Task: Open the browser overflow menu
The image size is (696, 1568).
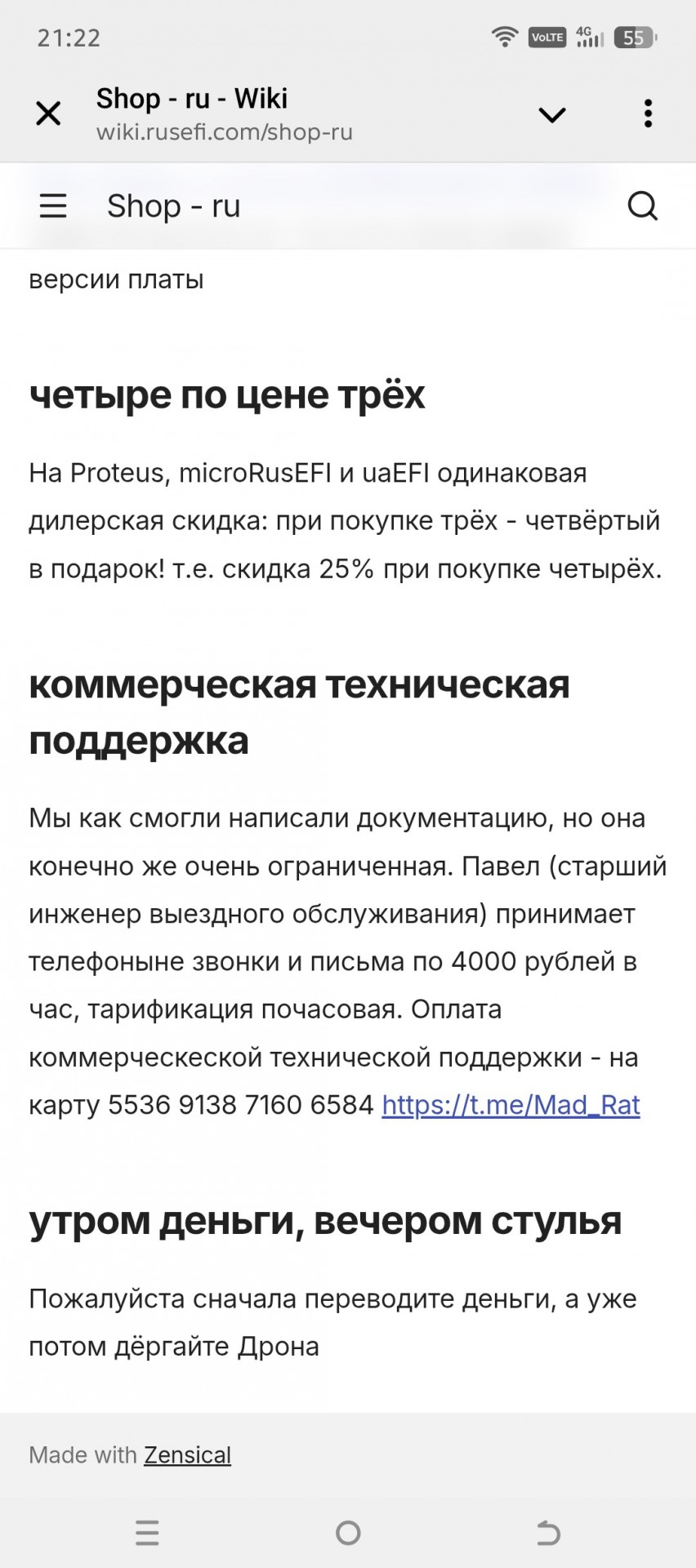Action: click(x=648, y=114)
